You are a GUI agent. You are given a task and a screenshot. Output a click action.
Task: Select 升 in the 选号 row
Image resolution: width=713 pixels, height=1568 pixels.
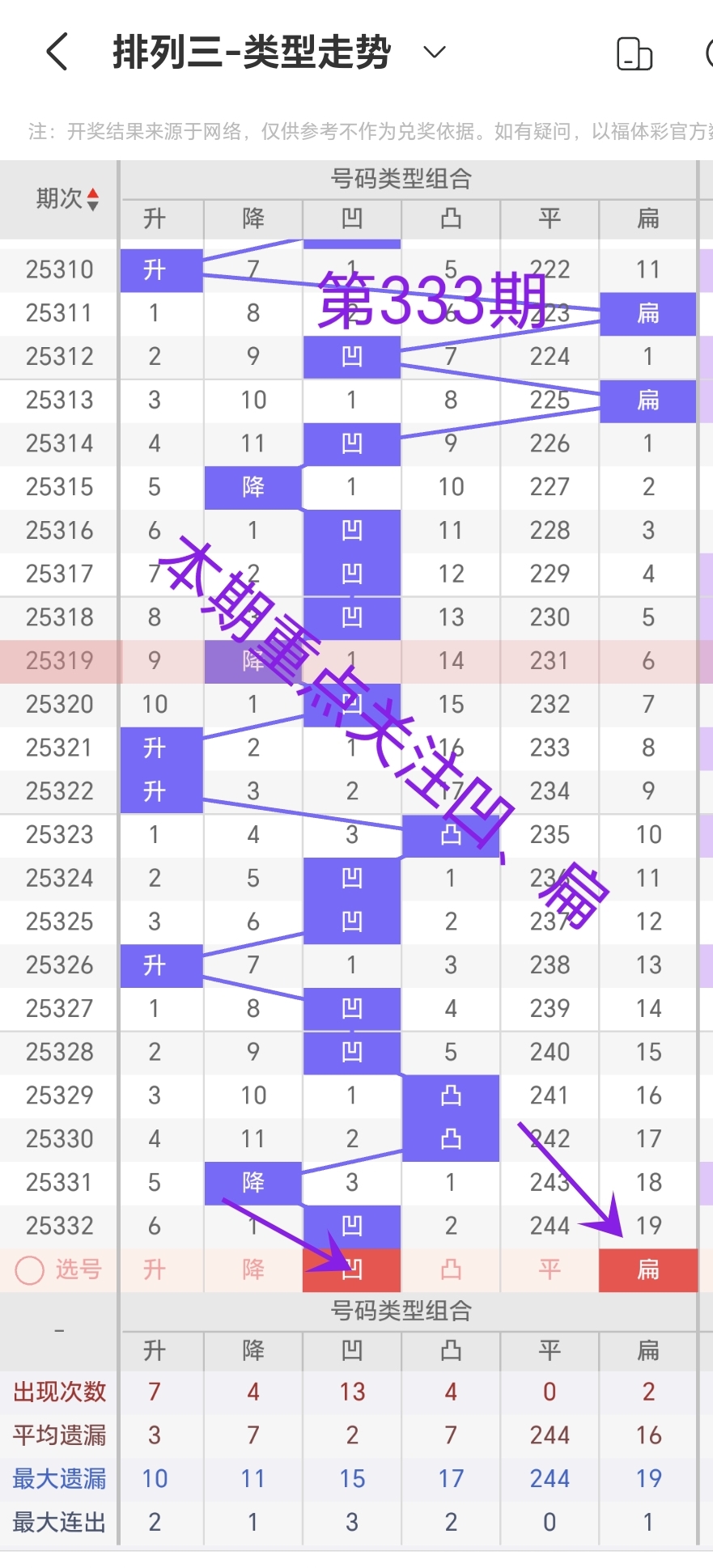(154, 1269)
